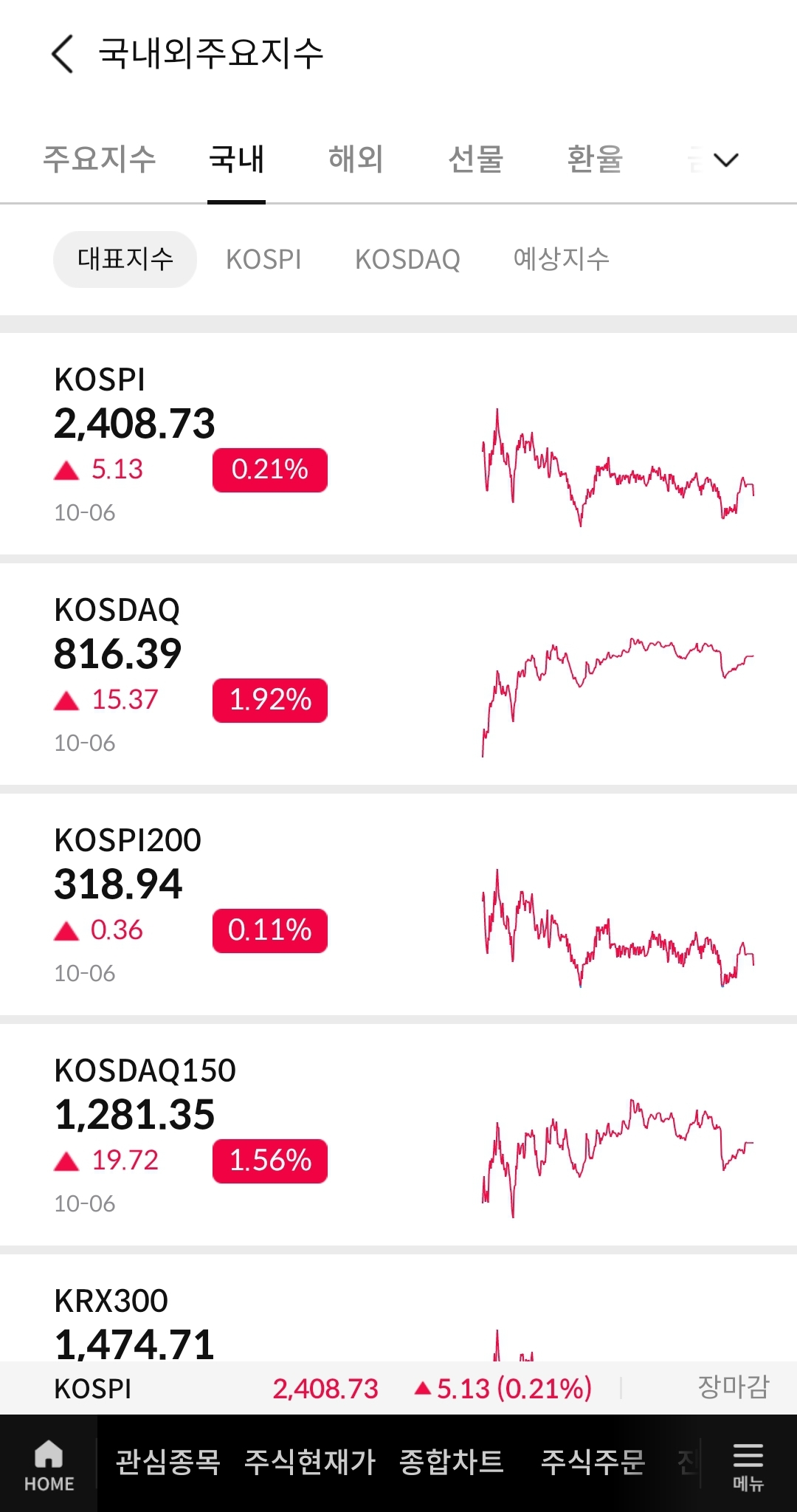Expand the tab list dropdown chevron
797x1512 pixels.
click(726, 160)
